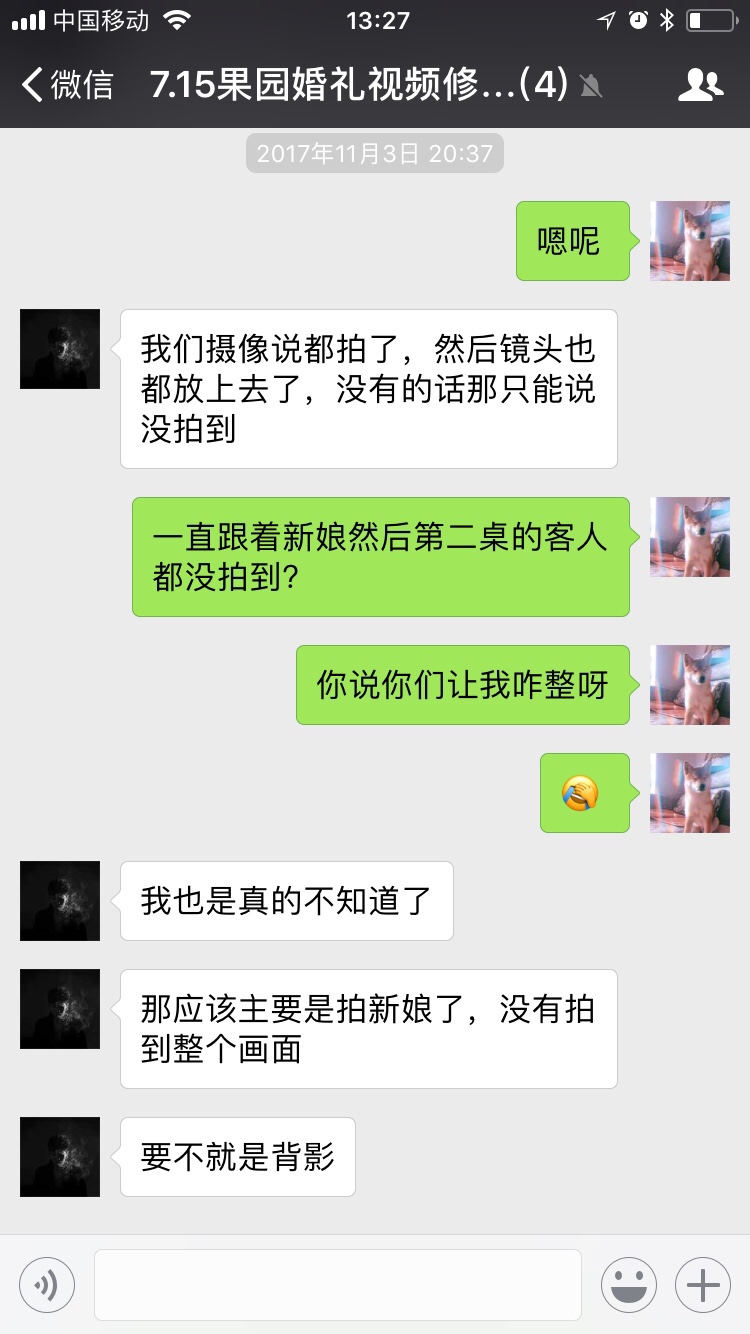Switch to voice message input

[47, 1285]
